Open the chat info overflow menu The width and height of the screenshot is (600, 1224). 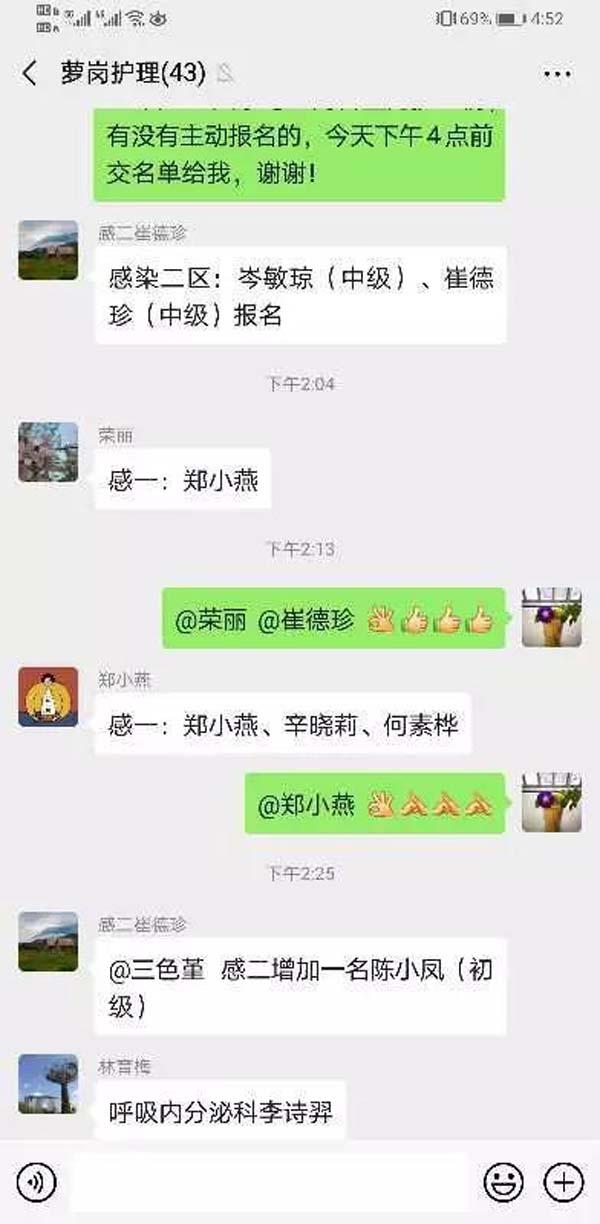click(556, 73)
